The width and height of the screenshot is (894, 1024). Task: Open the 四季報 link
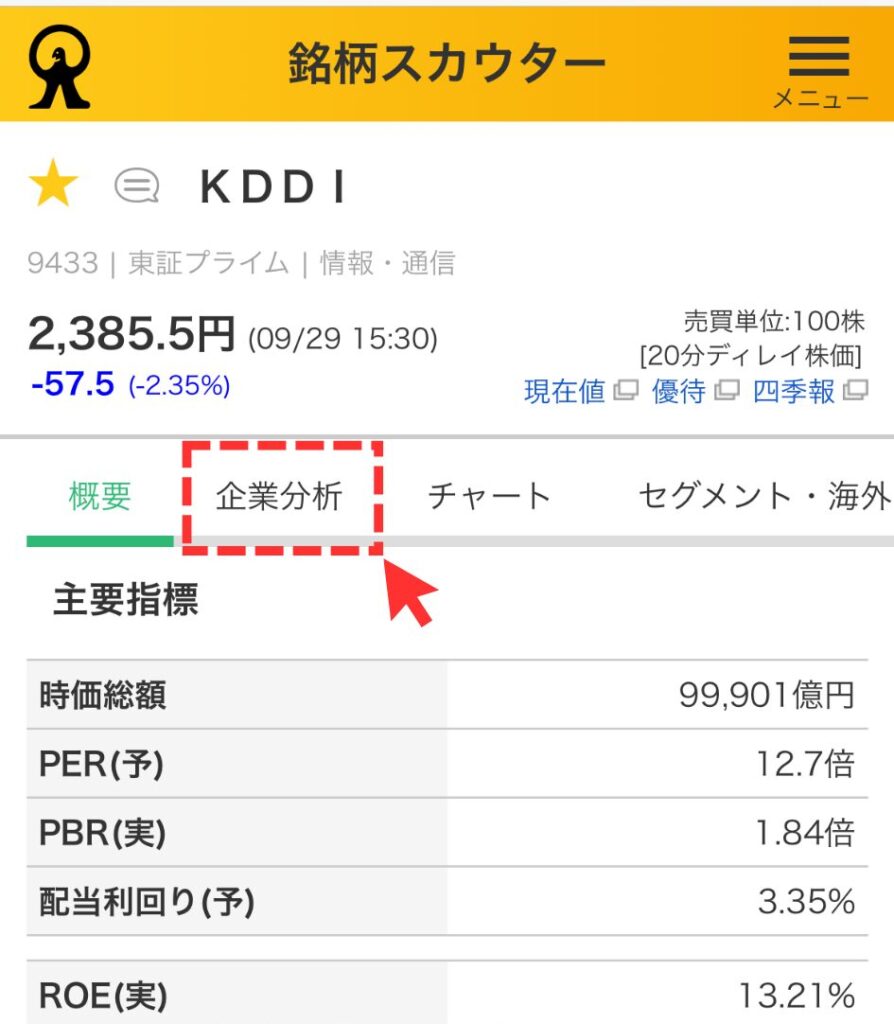(808, 391)
